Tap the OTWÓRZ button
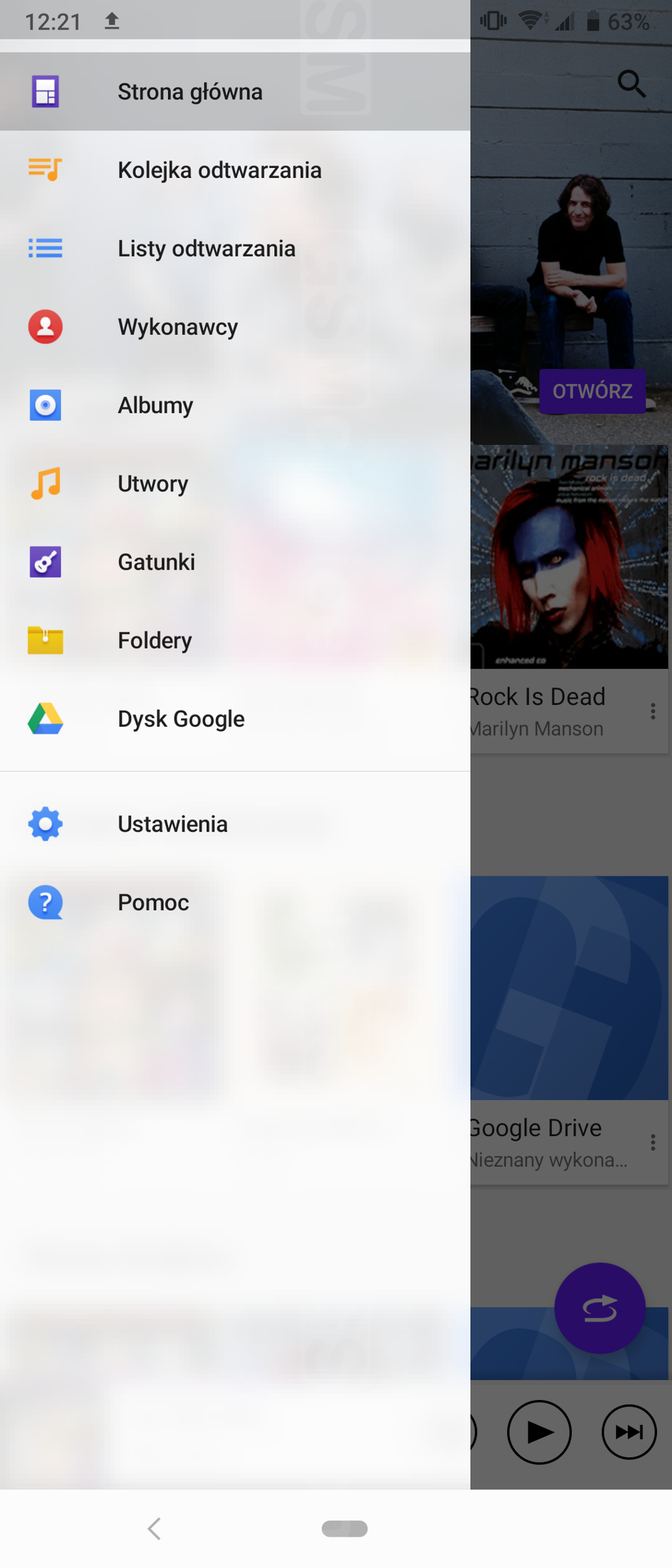This screenshot has width=672, height=1568. point(592,391)
